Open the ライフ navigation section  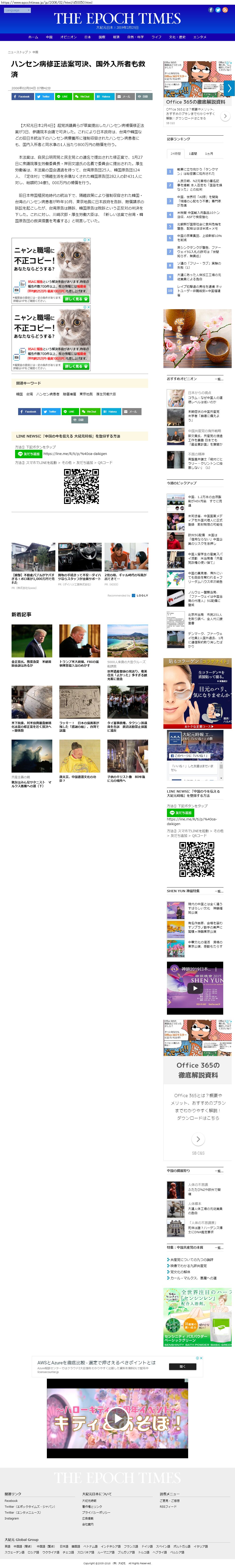click(156, 36)
